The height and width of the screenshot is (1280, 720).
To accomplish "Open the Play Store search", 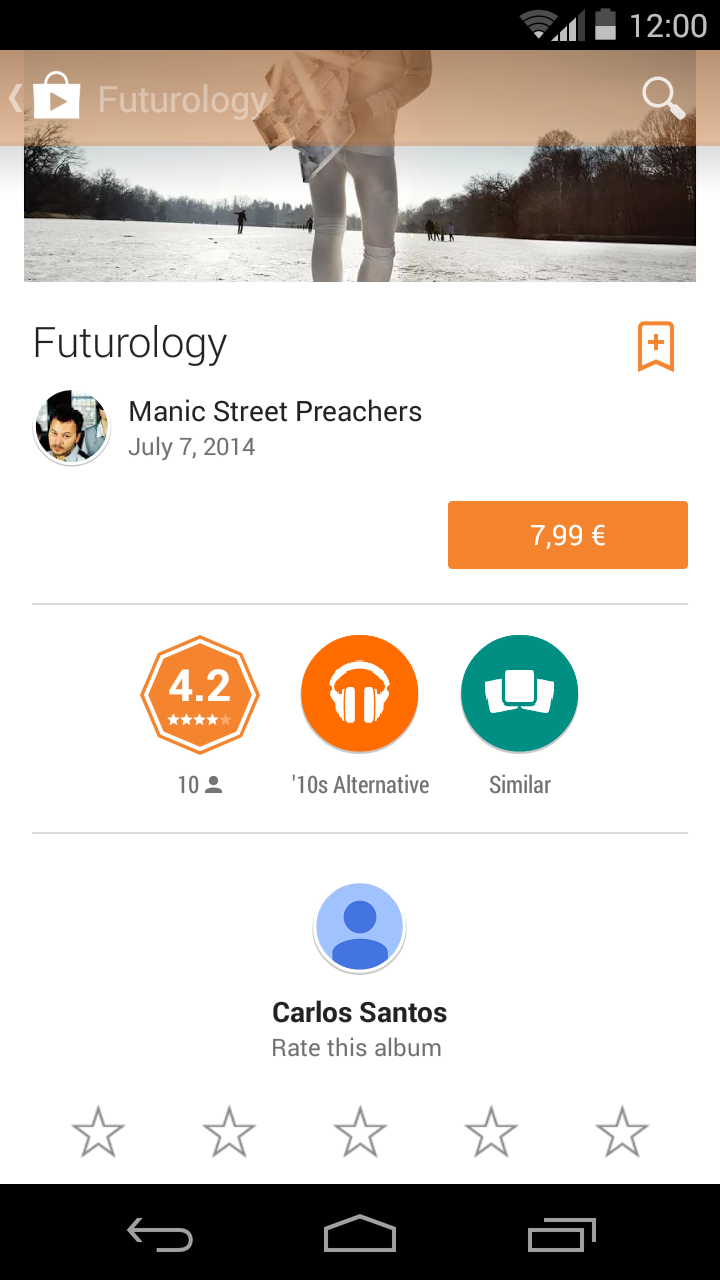I will coord(662,97).
